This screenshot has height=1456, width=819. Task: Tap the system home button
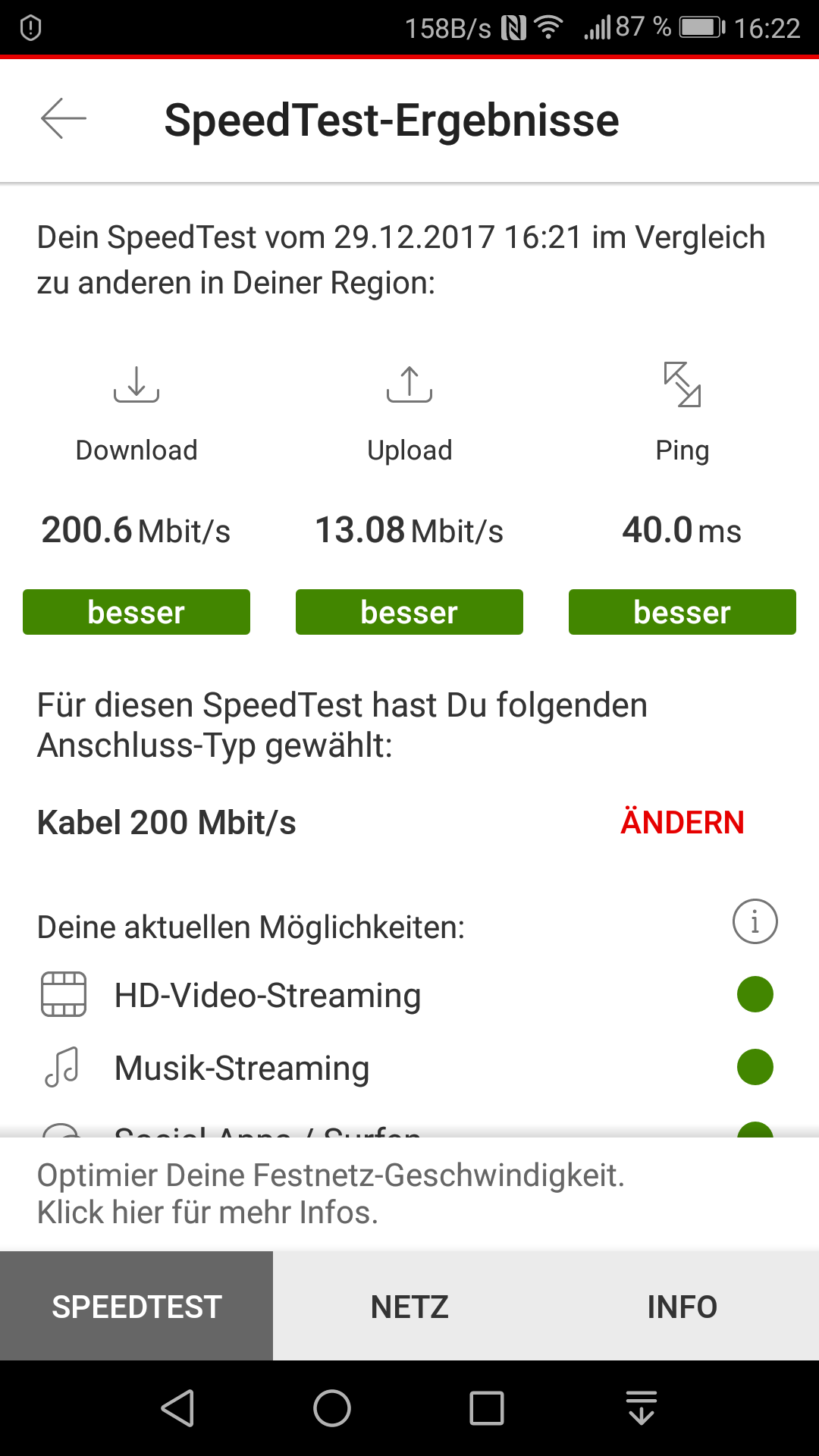[332, 1409]
